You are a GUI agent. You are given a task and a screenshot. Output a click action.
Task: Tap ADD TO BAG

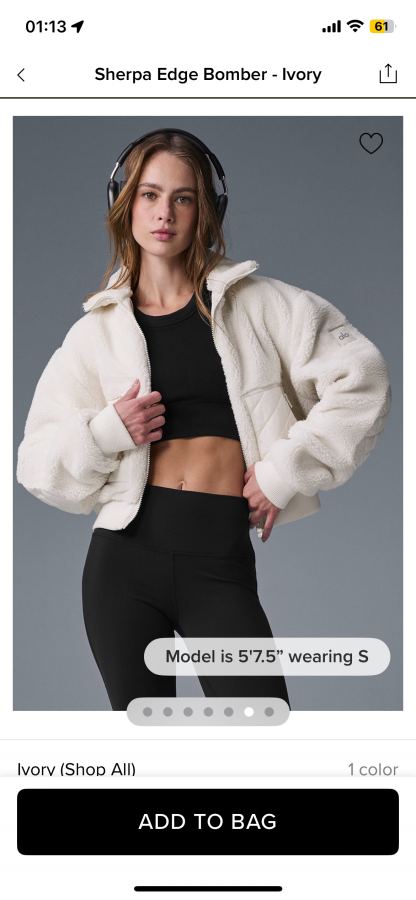pyautogui.click(x=208, y=821)
